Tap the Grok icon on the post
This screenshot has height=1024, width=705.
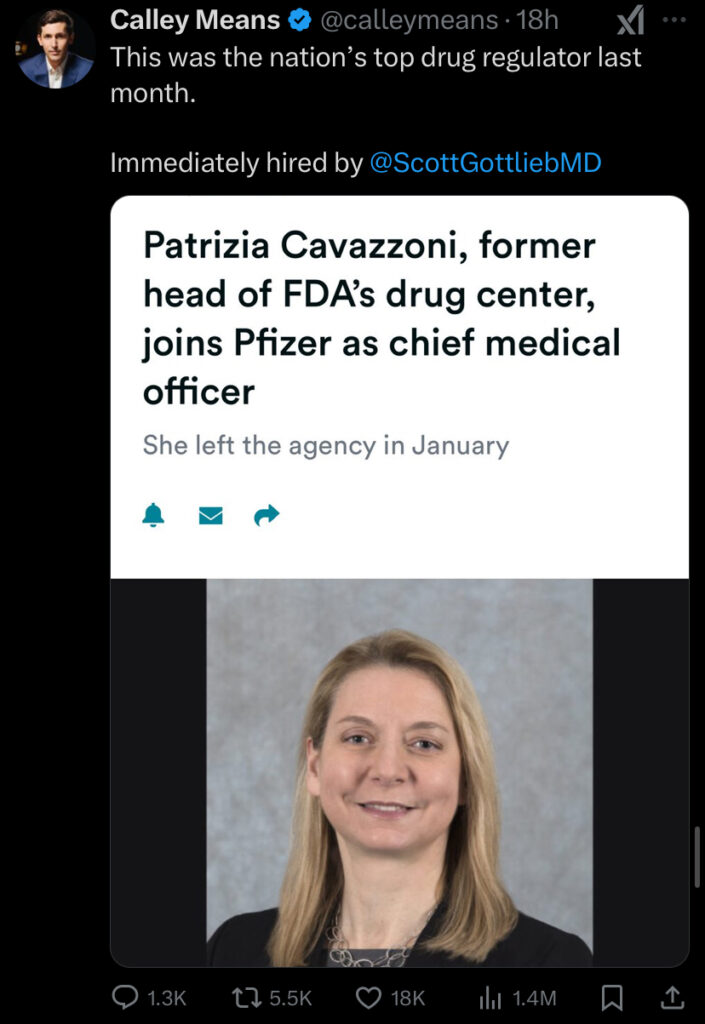click(x=629, y=20)
